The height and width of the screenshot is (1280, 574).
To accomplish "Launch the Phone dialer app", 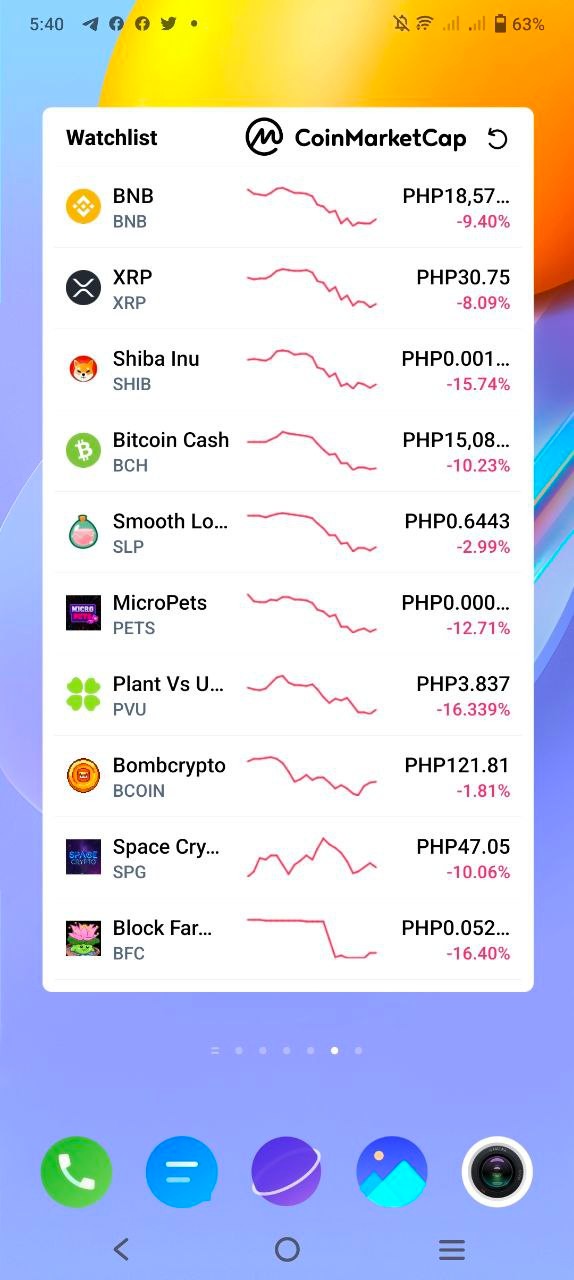I will (76, 1172).
